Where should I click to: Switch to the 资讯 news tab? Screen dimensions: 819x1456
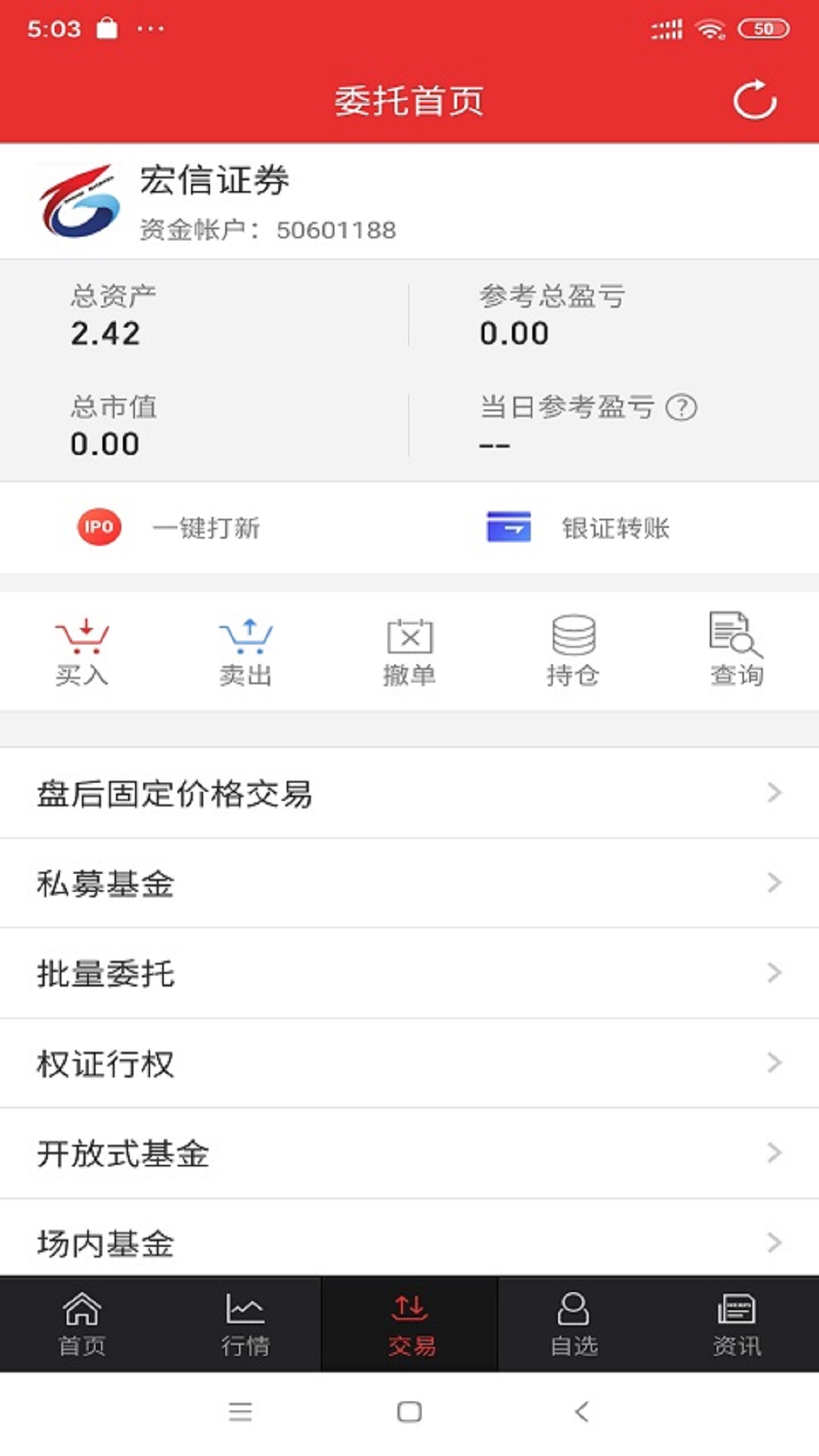[736, 1324]
